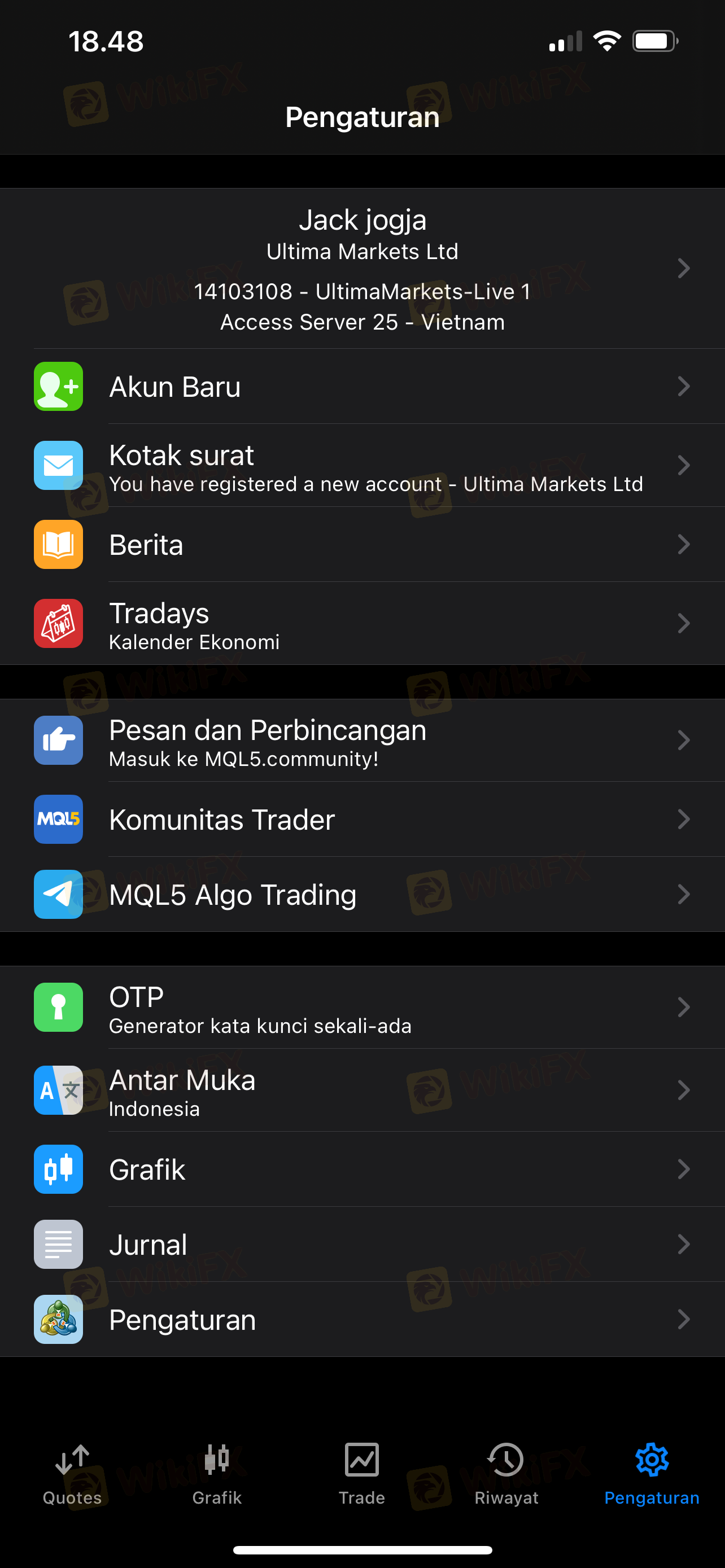Open the Jack jogja account details
The width and height of the screenshot is (725, 1568).
[x=362, y=269]
